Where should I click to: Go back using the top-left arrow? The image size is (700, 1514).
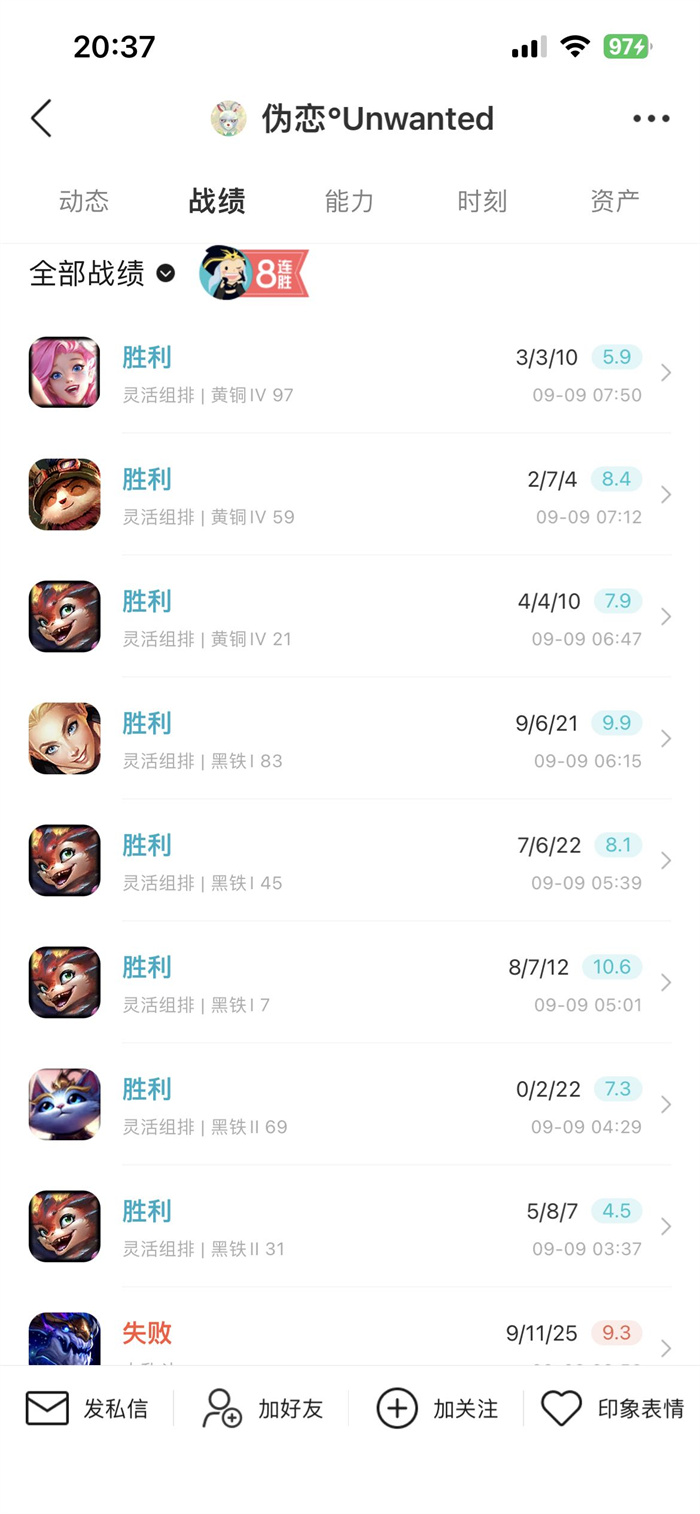(x=41, y=118)
